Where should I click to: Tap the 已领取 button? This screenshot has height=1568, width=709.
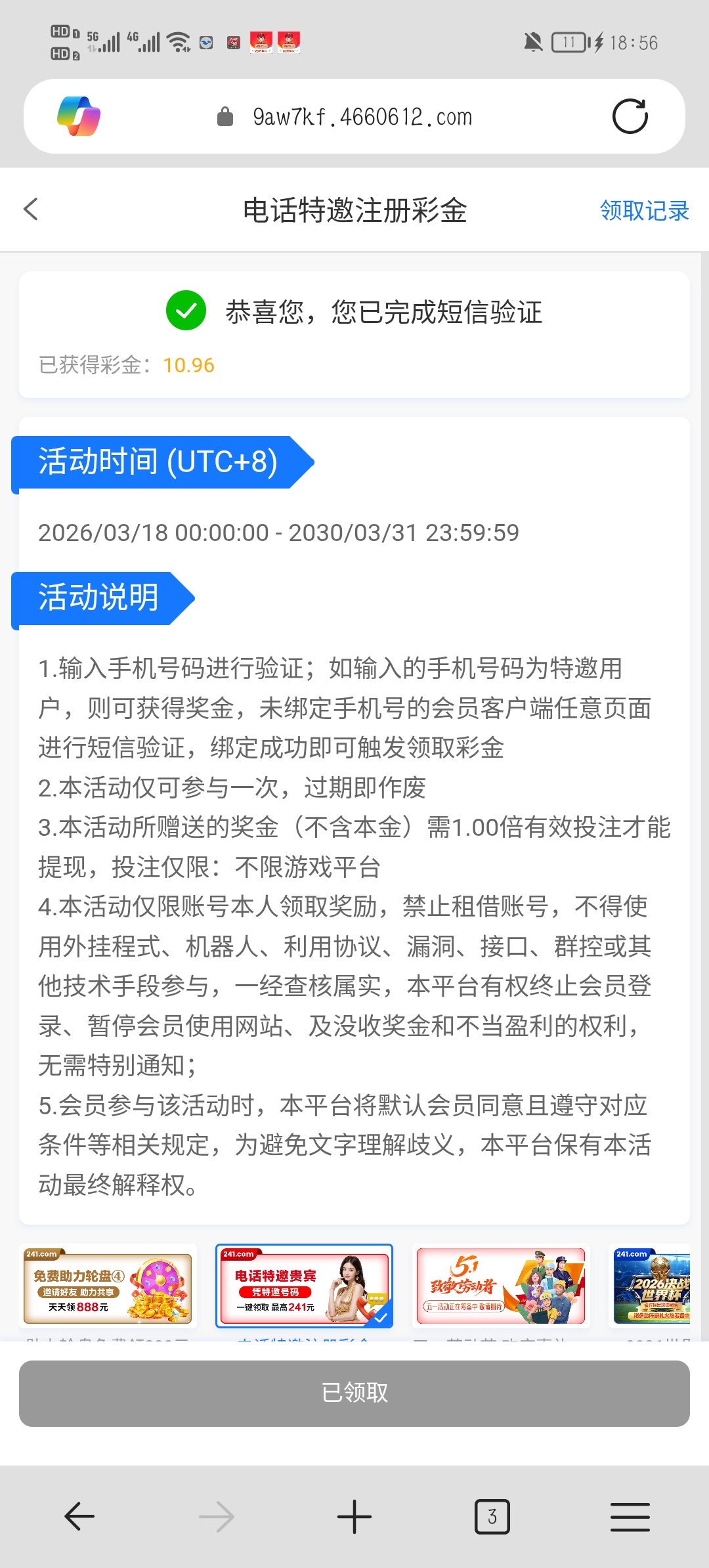(354, 1392)
